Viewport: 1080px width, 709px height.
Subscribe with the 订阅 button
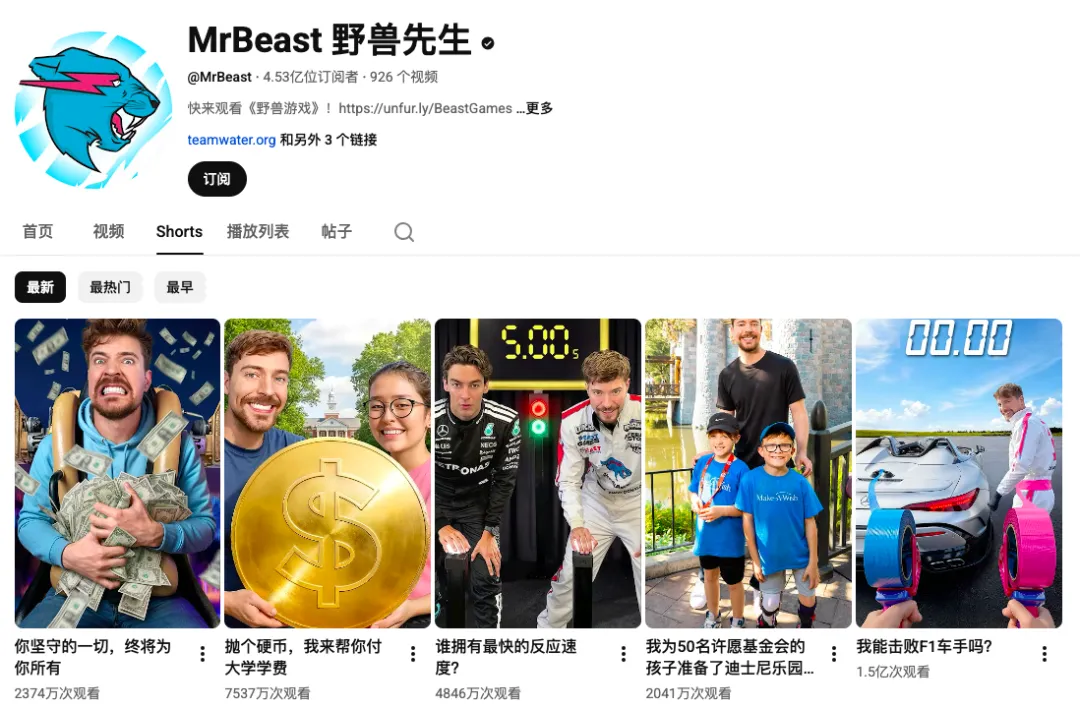tap(217, 179)
